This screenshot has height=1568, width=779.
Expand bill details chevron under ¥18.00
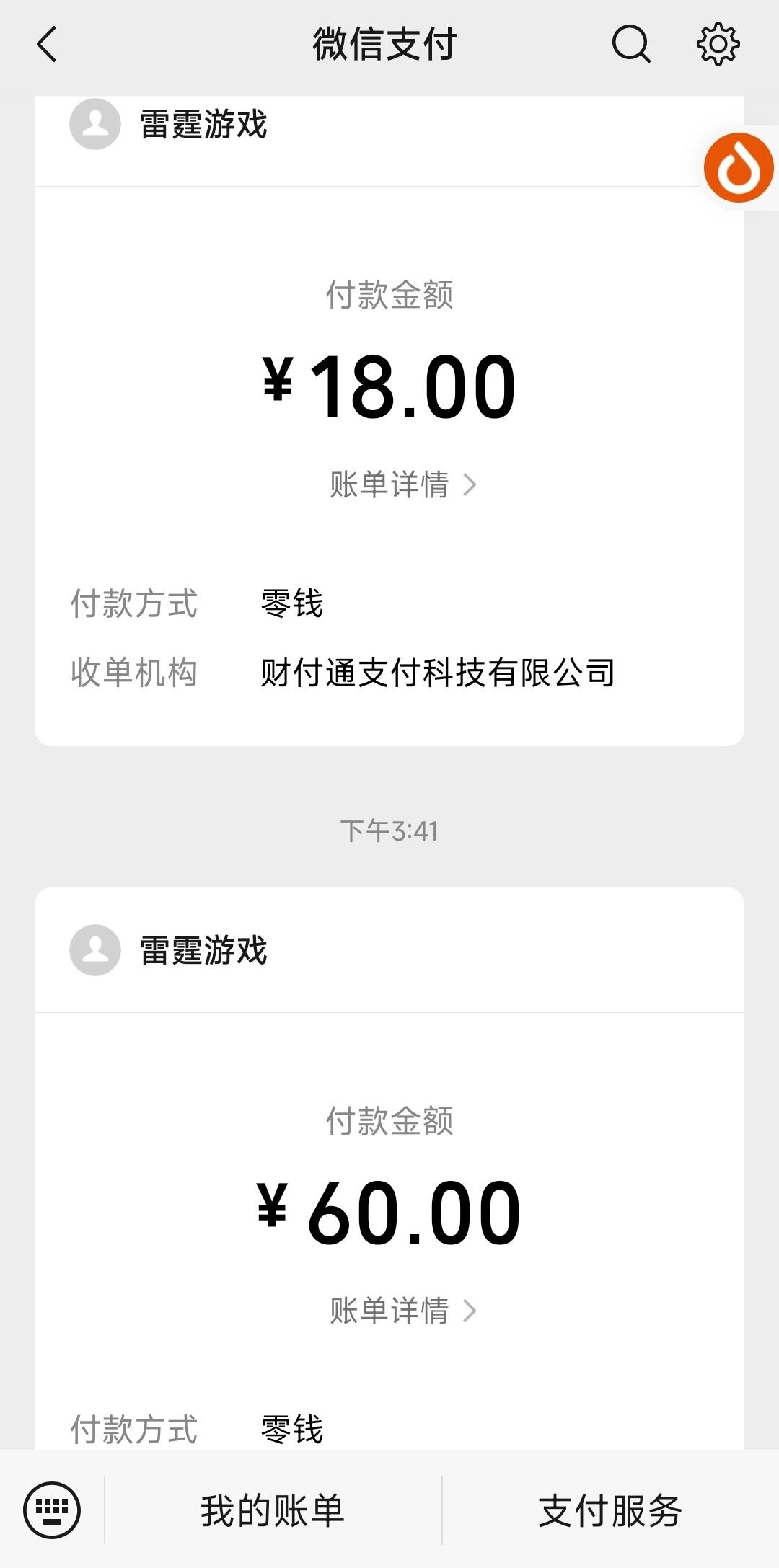pyautogui.click(x=472, y=485)
